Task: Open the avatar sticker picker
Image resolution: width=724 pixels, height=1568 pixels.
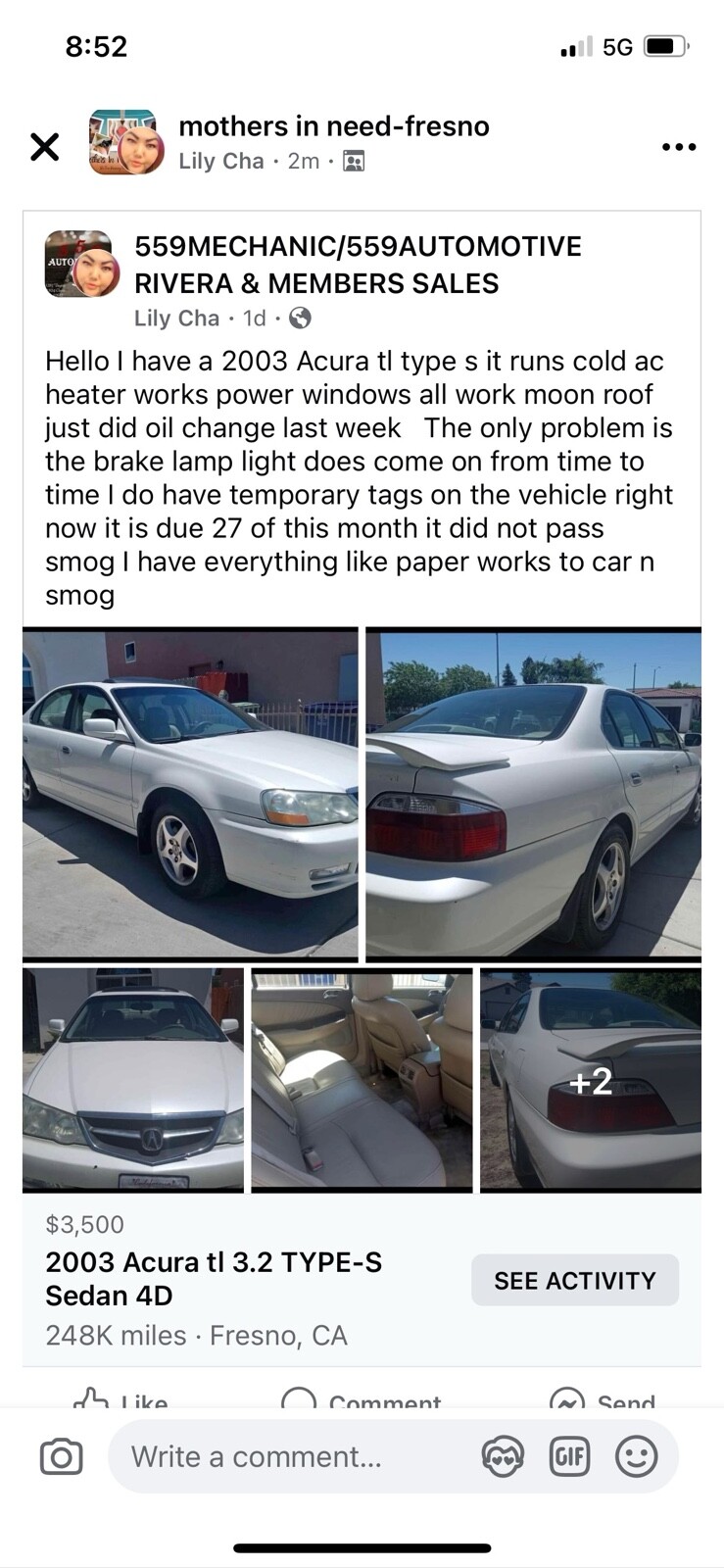Action: click(x=504, y=1457)
